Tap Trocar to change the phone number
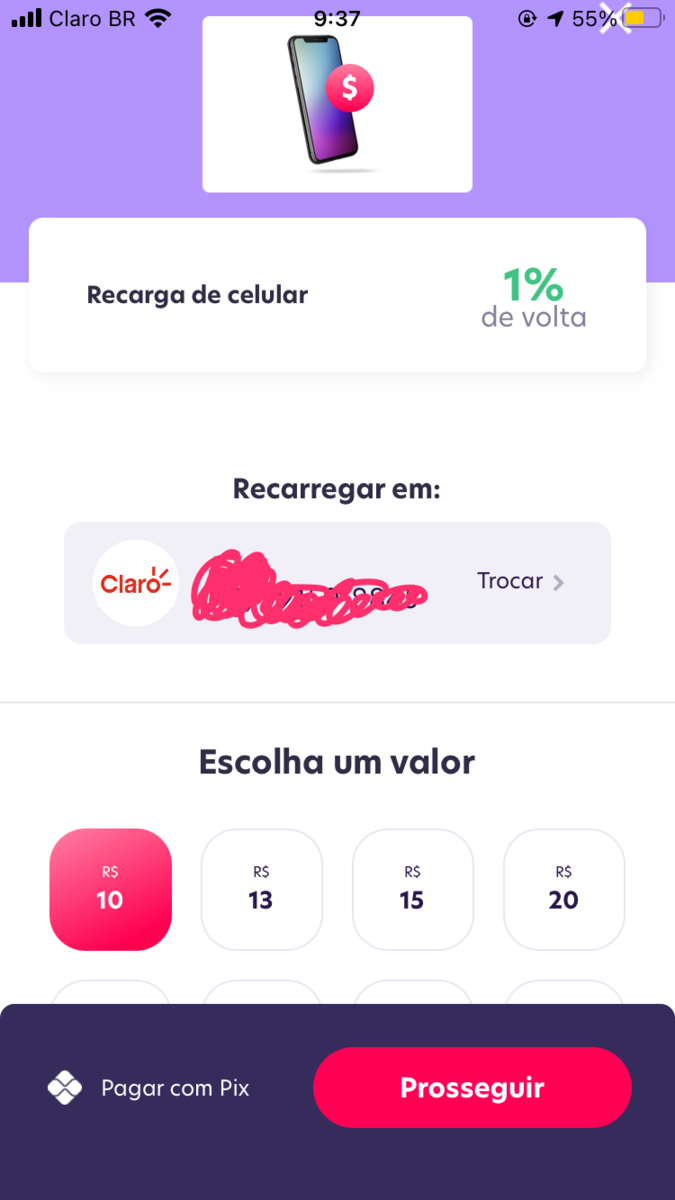The height and width of the screenshot is (1200, 675). (x=521, y=582)
